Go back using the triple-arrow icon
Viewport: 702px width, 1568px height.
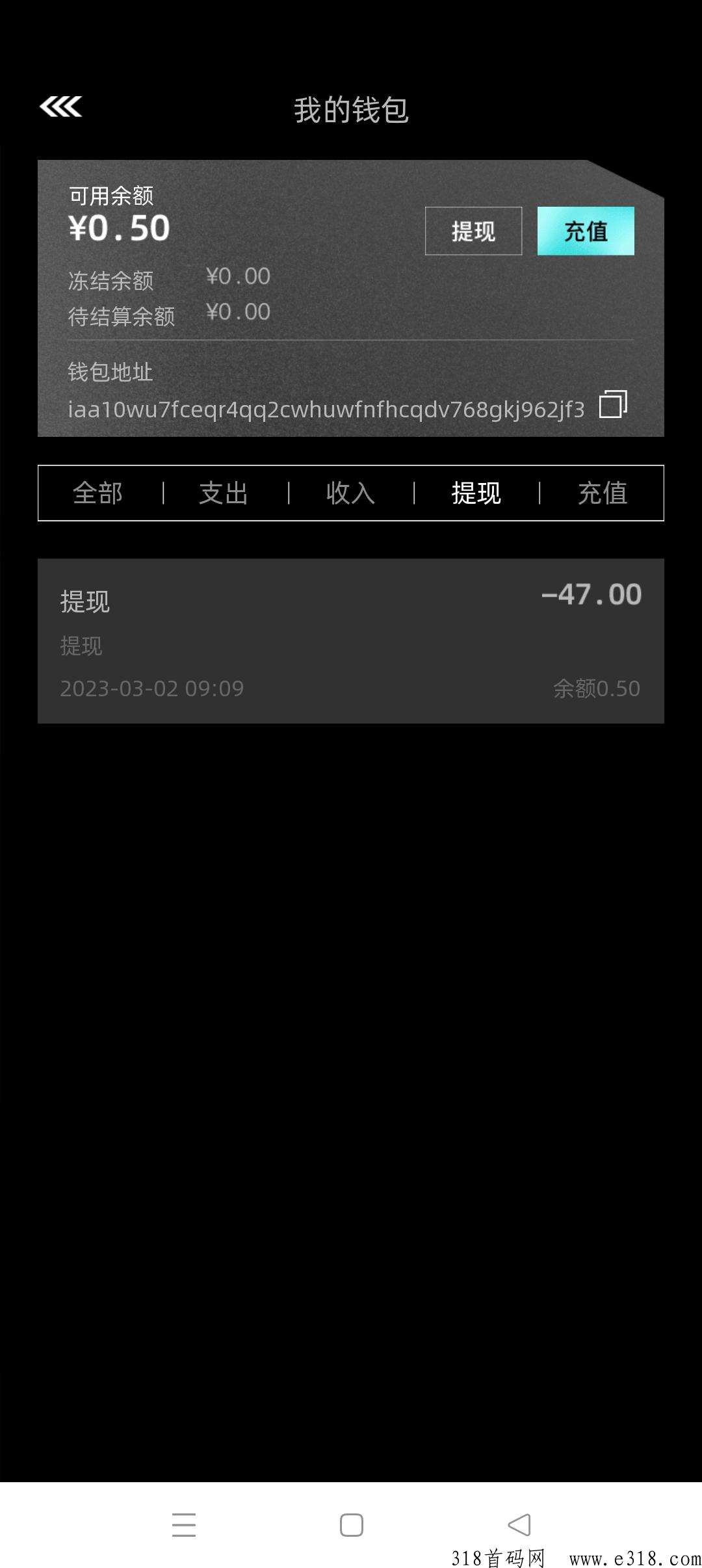pyautogui.click(x=60, y=107)
